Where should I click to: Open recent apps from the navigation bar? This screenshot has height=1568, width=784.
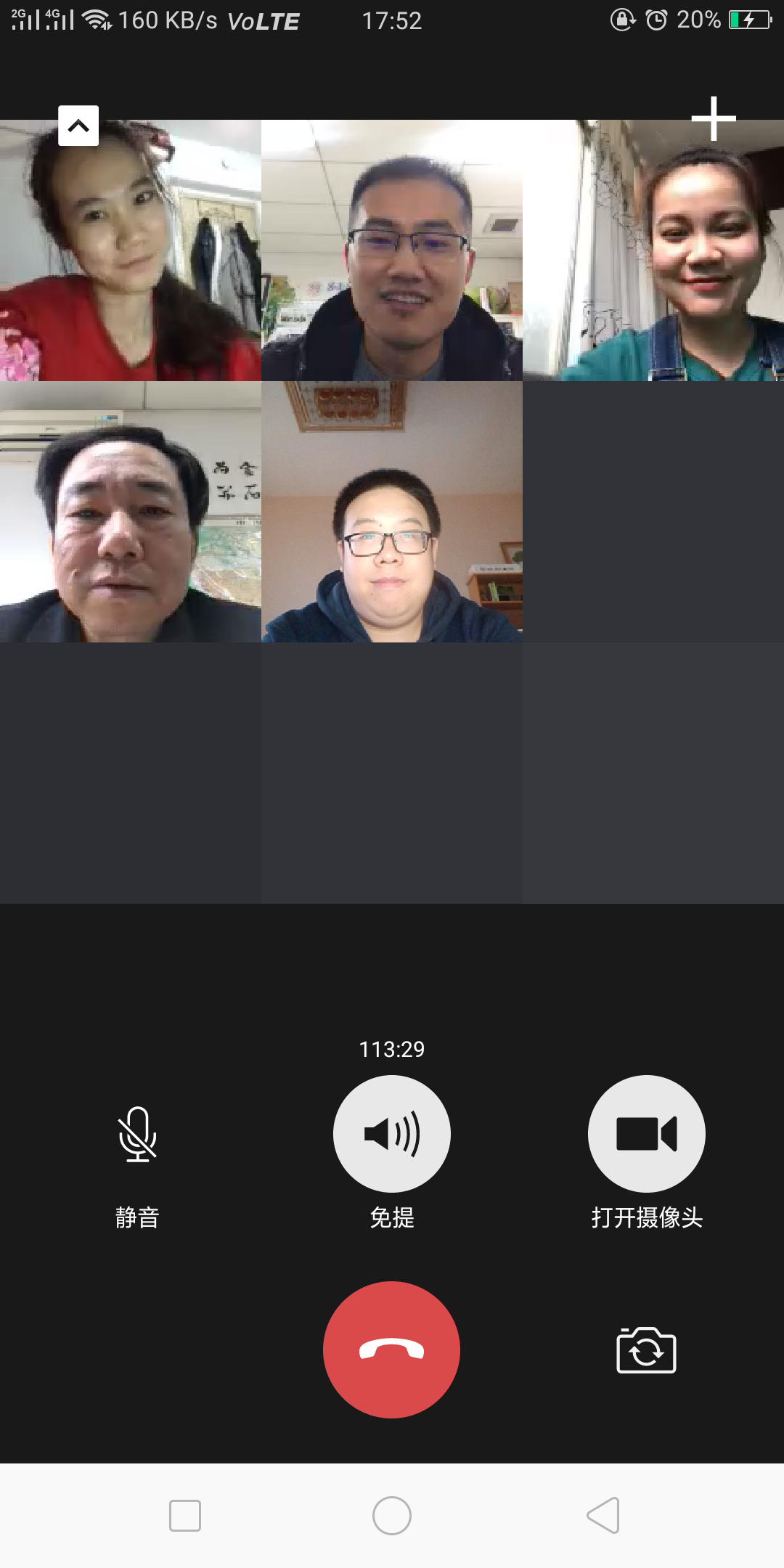pos(185,1516)
